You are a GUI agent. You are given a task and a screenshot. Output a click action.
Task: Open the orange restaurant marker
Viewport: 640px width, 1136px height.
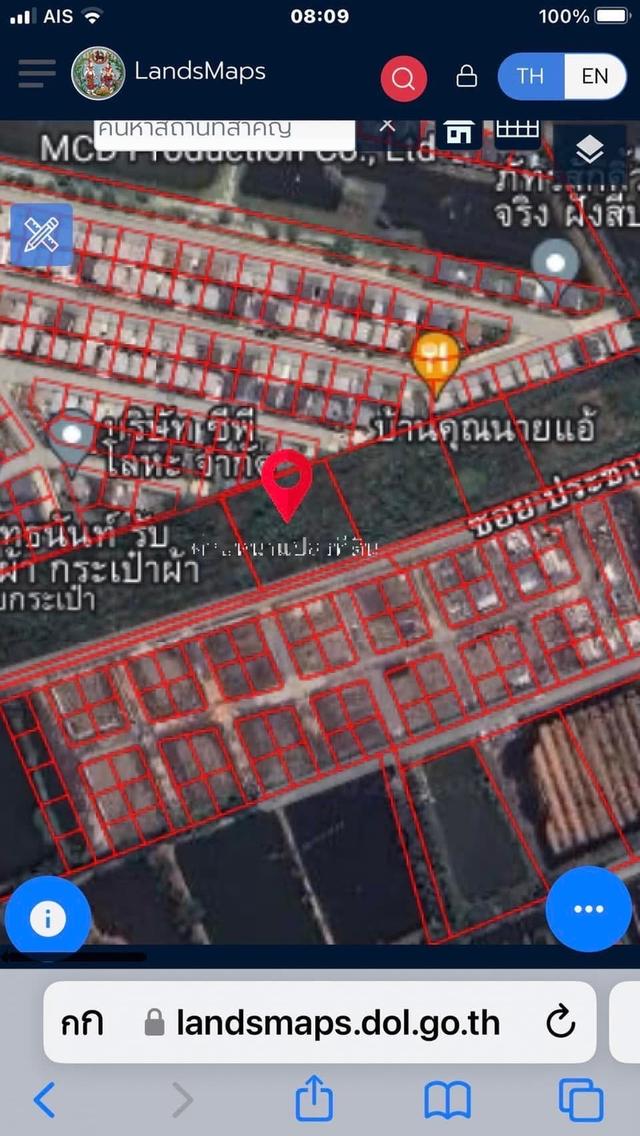pyautogui.click(x=436, y=362)
